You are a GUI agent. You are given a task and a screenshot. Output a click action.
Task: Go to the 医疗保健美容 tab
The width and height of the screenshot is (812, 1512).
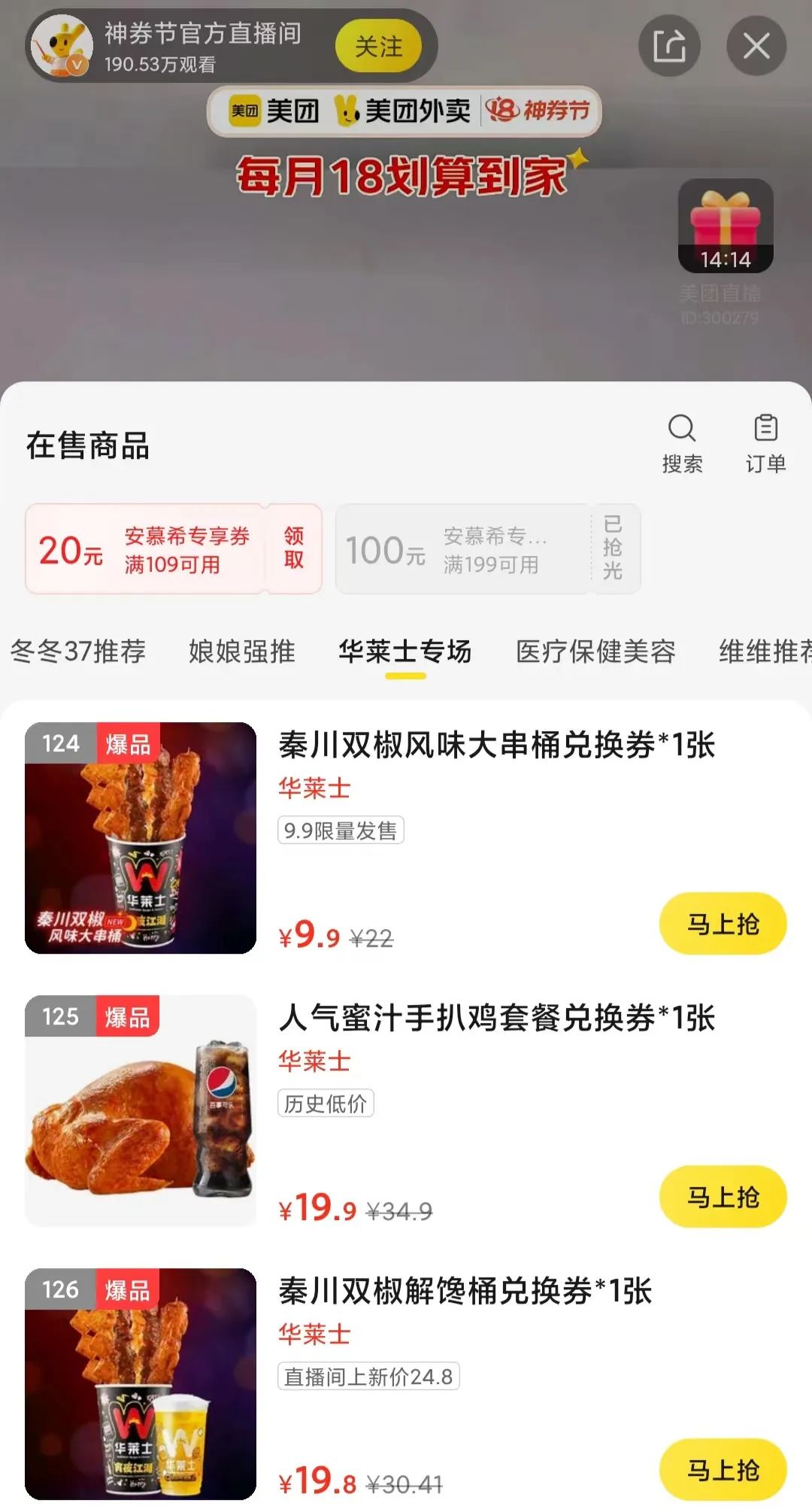(x=595, y=651)
